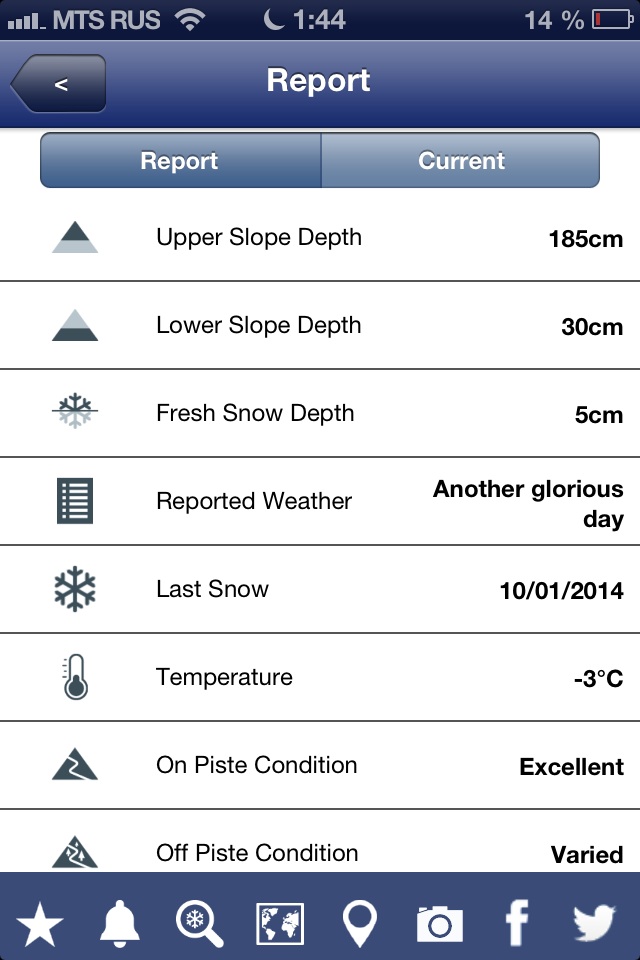640x960 pixels.
Task: Share the report on Facebook
Action: click(x=517, y=924)
